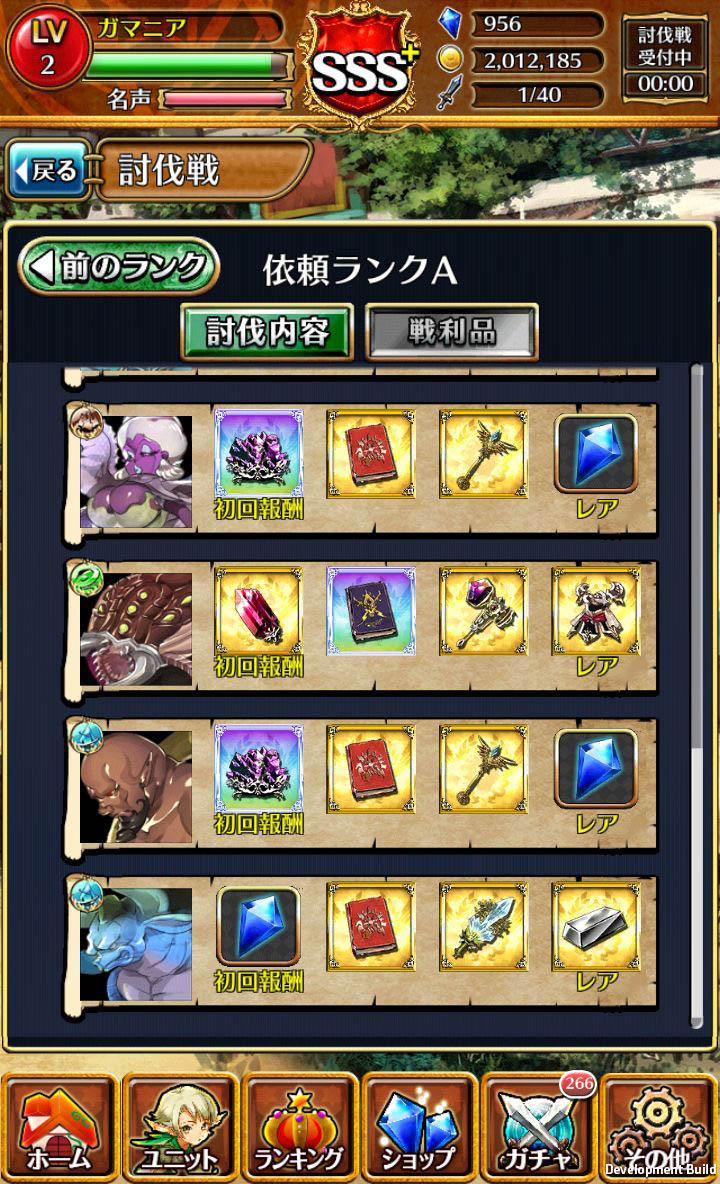Select the purple-skinned white-haired monster quest
Screen dimensions: 720x1184
pyautogui.click(x=136, y=472)
